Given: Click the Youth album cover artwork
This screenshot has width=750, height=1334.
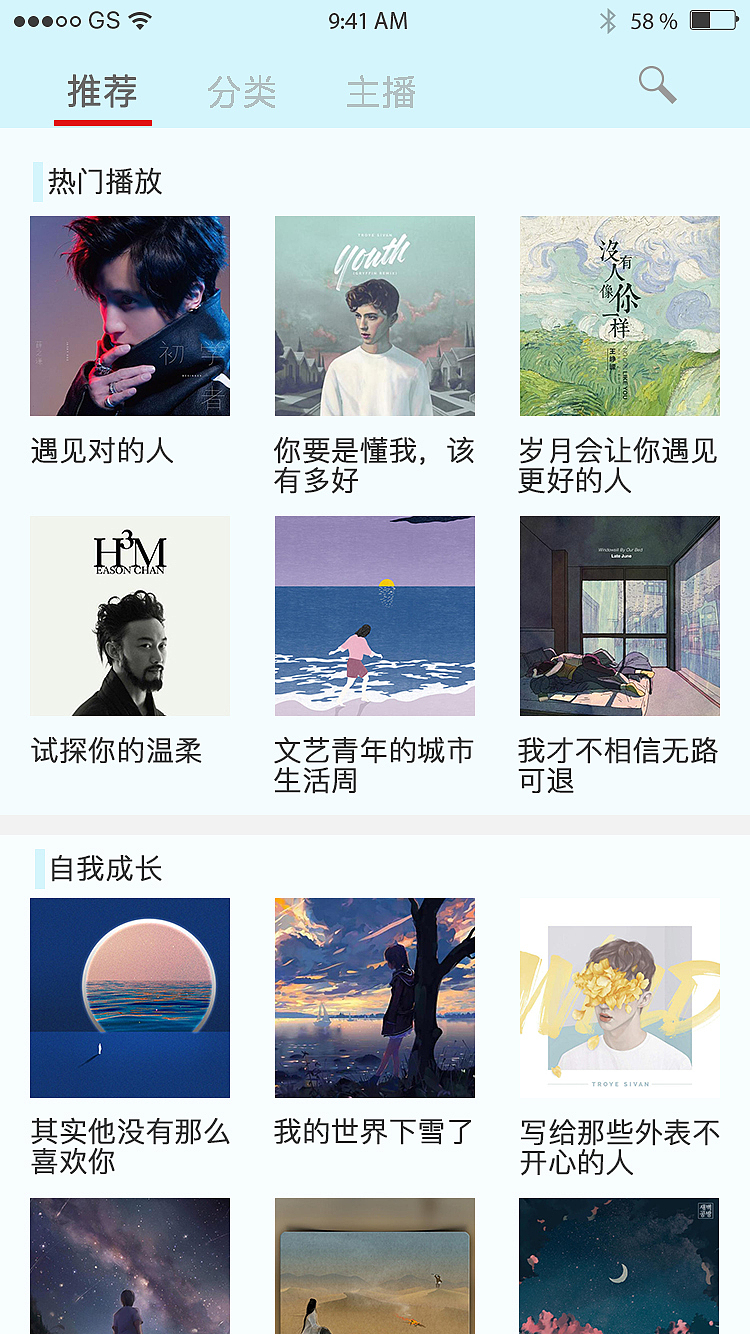Looking at the screenshot, I should point(374,315).
